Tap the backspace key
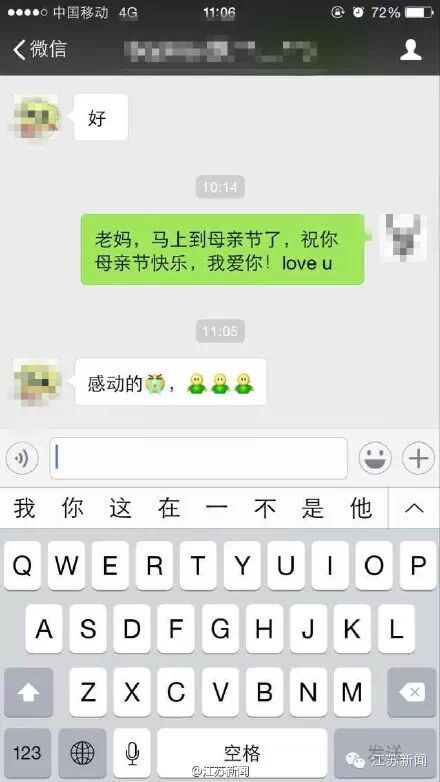Screen dimensions: 440x782 click(412, 692)
